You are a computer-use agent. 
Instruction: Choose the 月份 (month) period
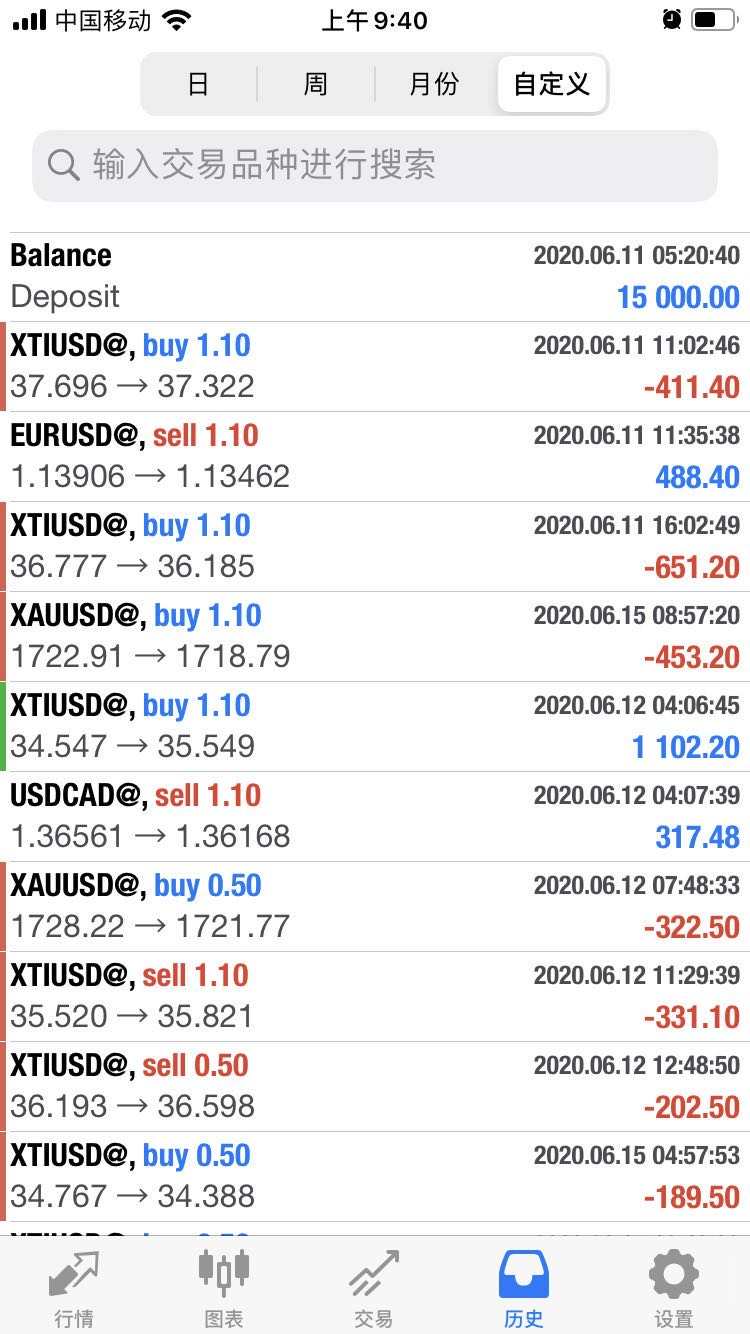[x=434, y=84]
